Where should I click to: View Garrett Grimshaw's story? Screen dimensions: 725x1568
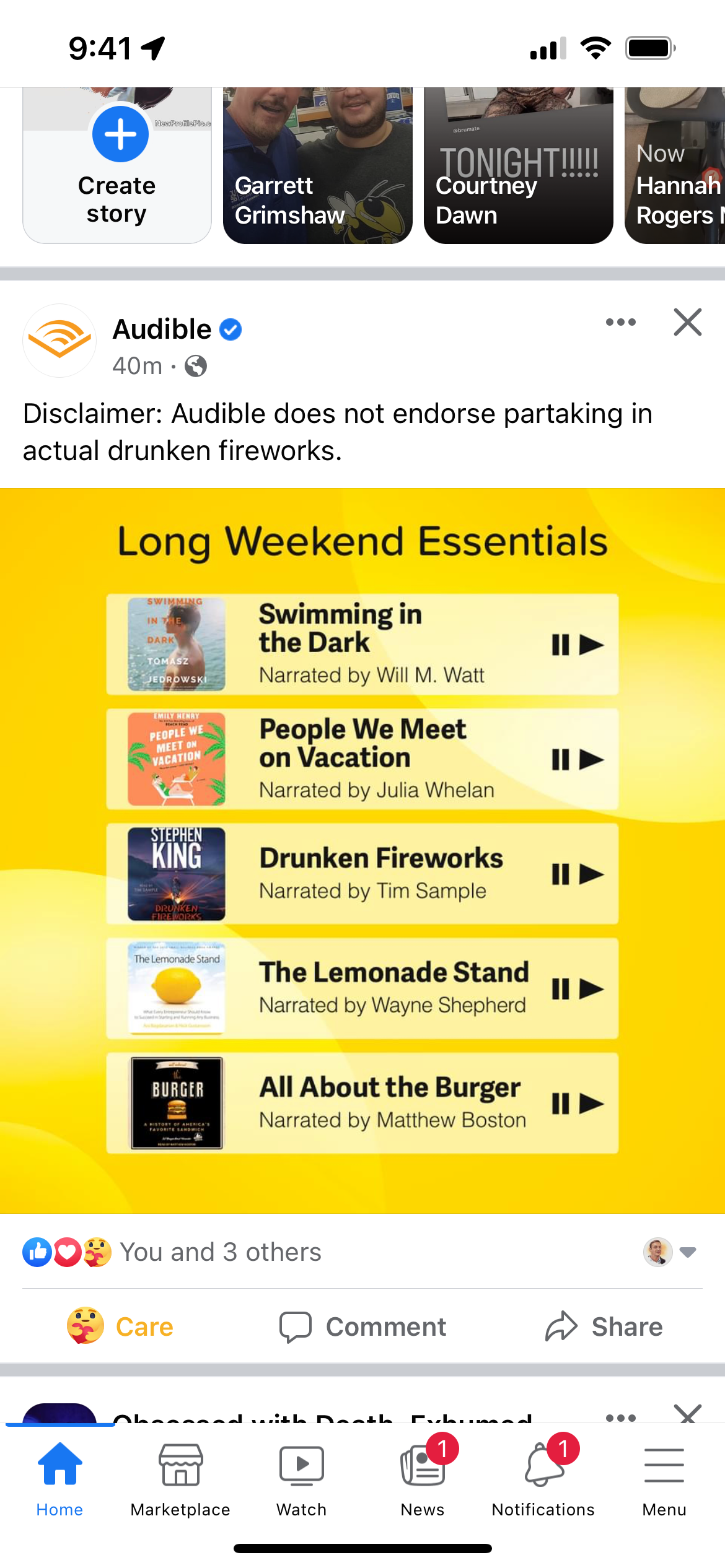pyautogui.click(x=317, y=166)
